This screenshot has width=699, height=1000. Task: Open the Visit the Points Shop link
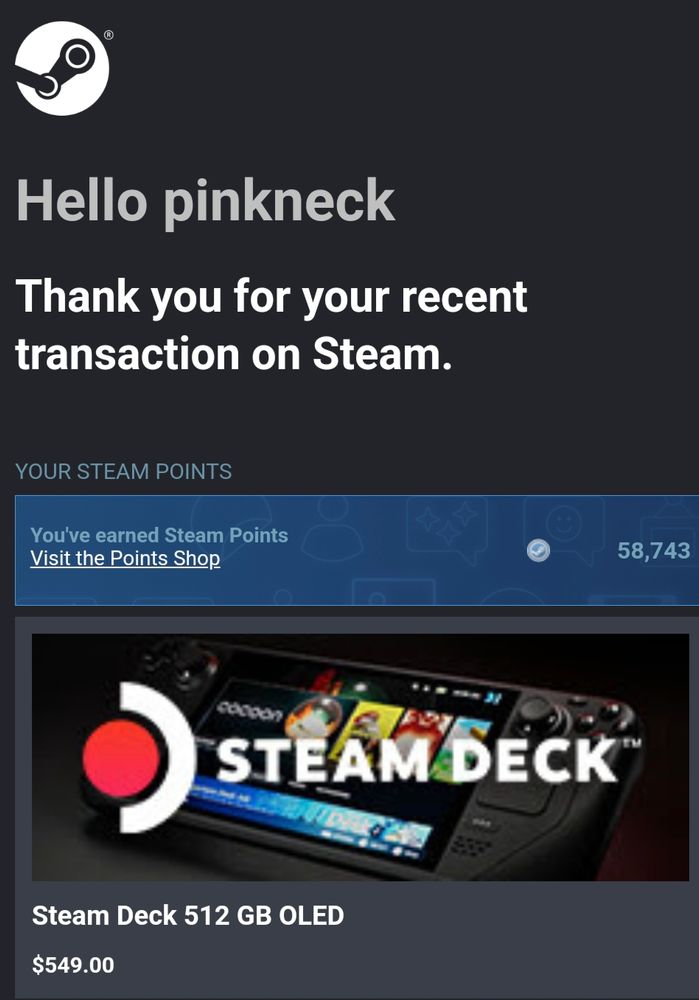[125, 559]
